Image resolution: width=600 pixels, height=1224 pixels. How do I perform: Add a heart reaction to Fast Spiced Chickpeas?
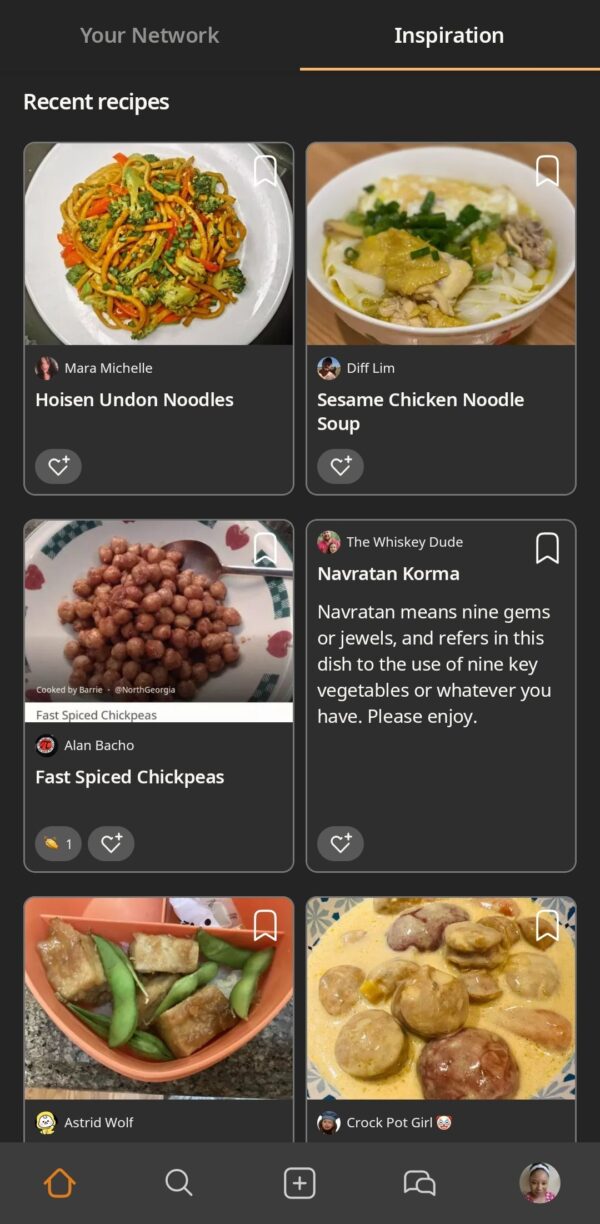[111, 843]
